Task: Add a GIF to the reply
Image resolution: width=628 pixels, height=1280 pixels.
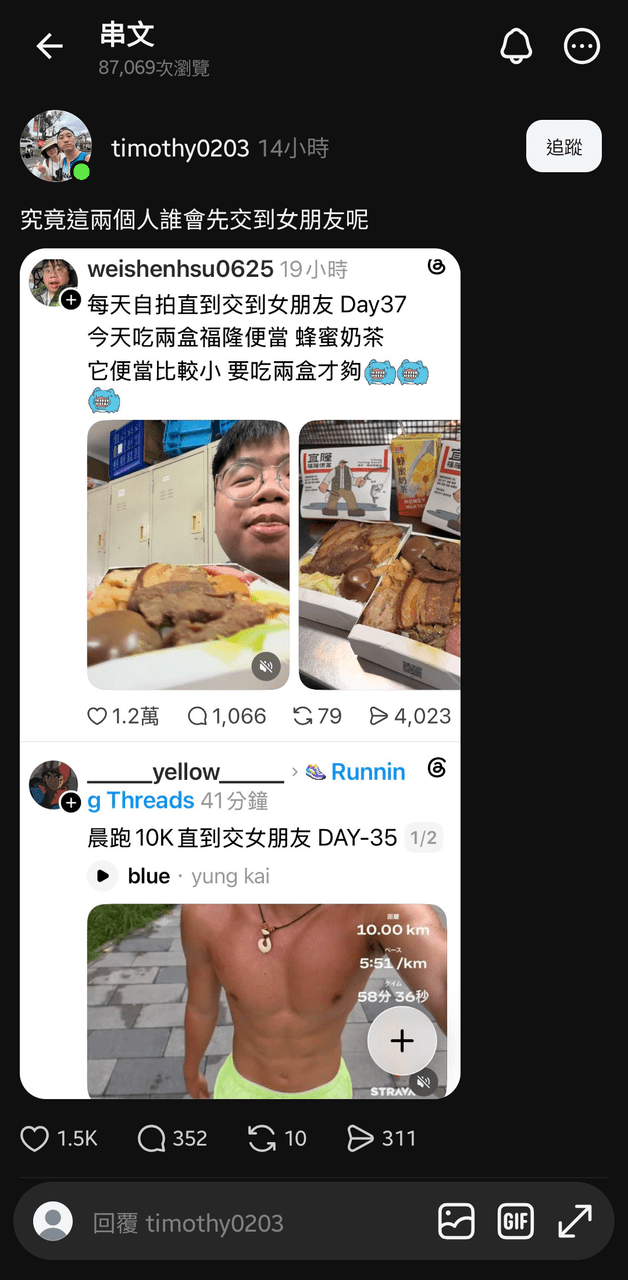Action: coord(516,1221)
